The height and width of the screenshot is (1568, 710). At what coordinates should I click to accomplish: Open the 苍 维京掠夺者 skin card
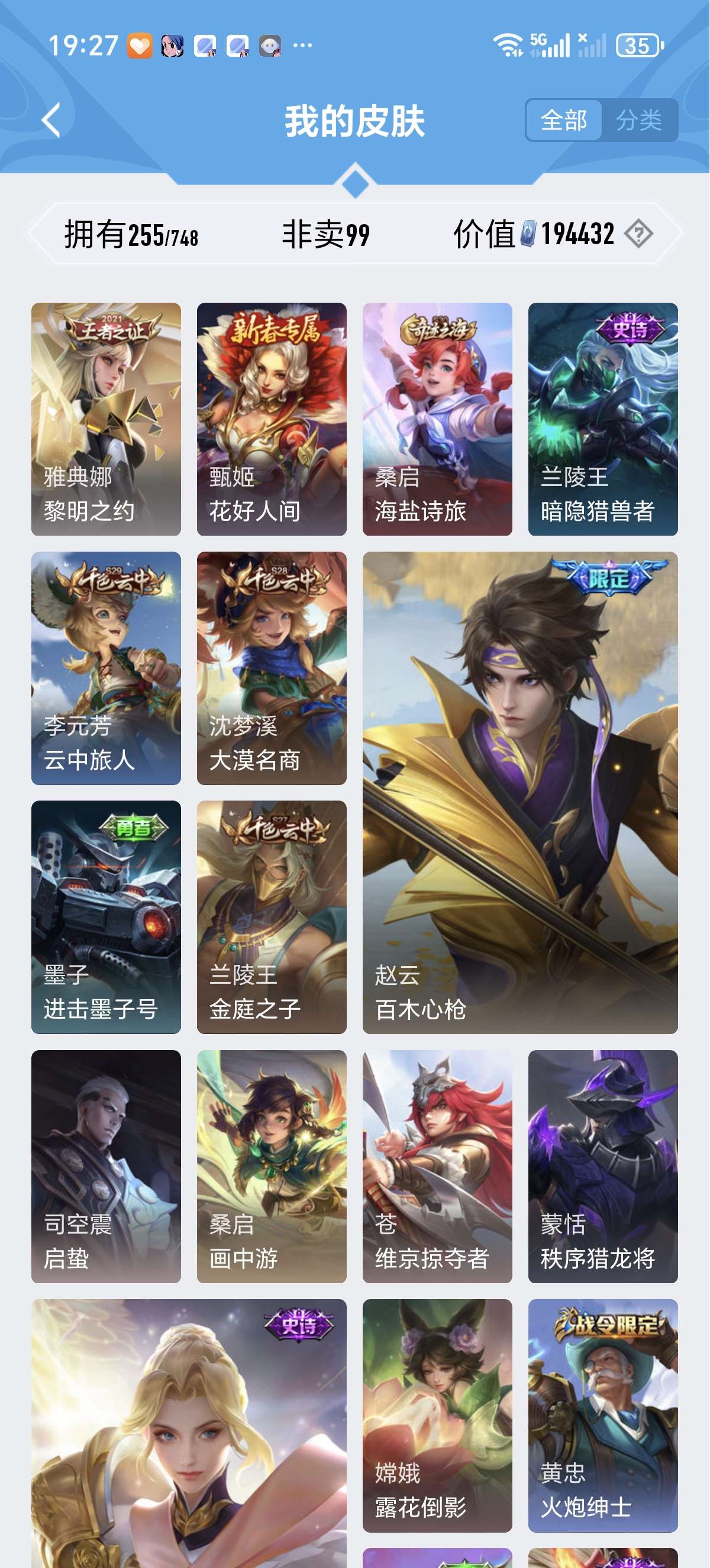(437, 1167)
